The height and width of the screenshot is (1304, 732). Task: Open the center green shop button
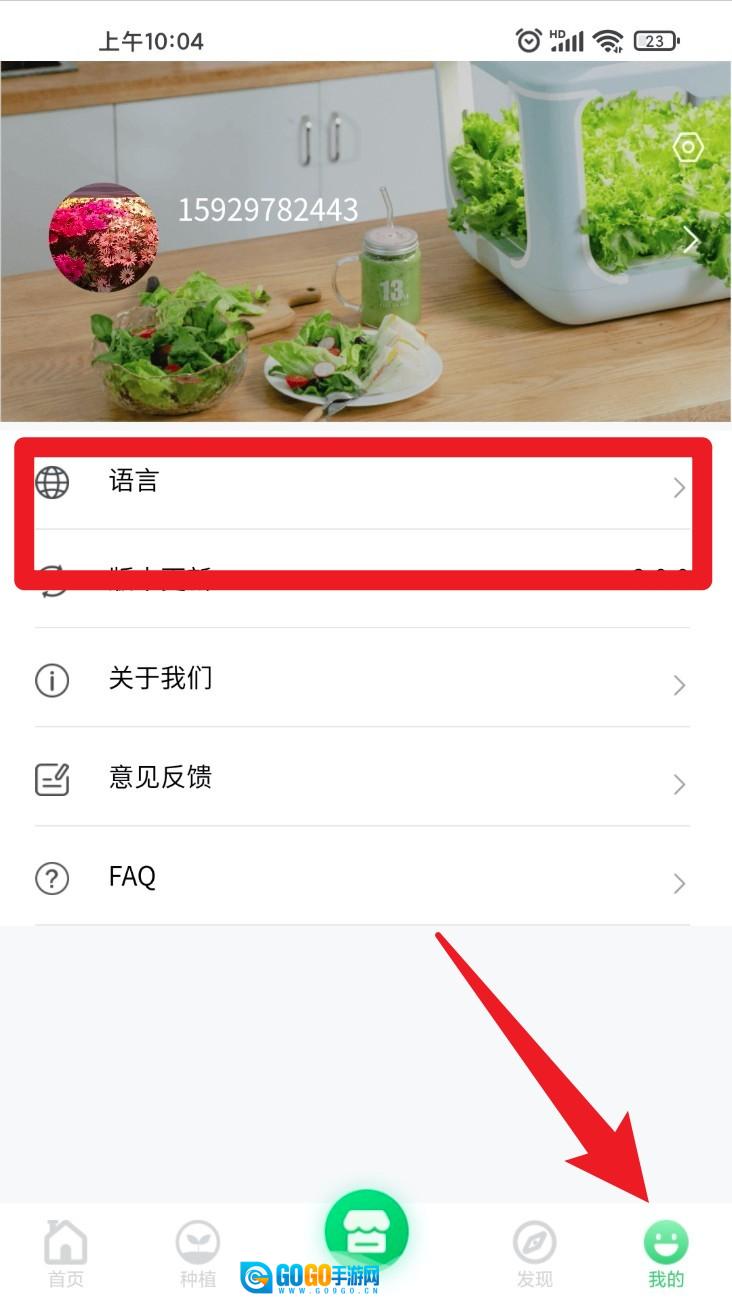(366, 1232)
